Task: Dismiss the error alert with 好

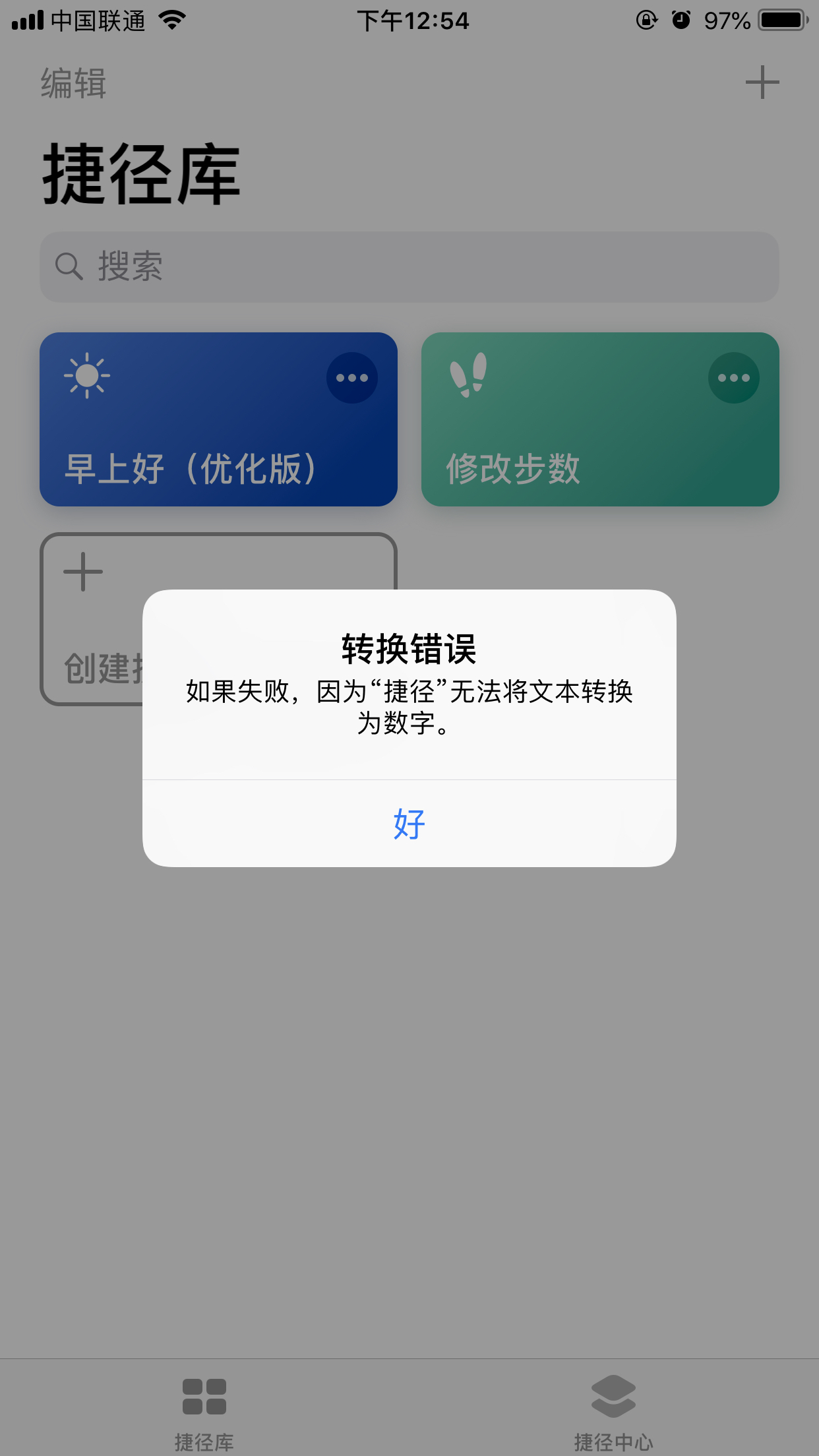Action: (409, 824)
